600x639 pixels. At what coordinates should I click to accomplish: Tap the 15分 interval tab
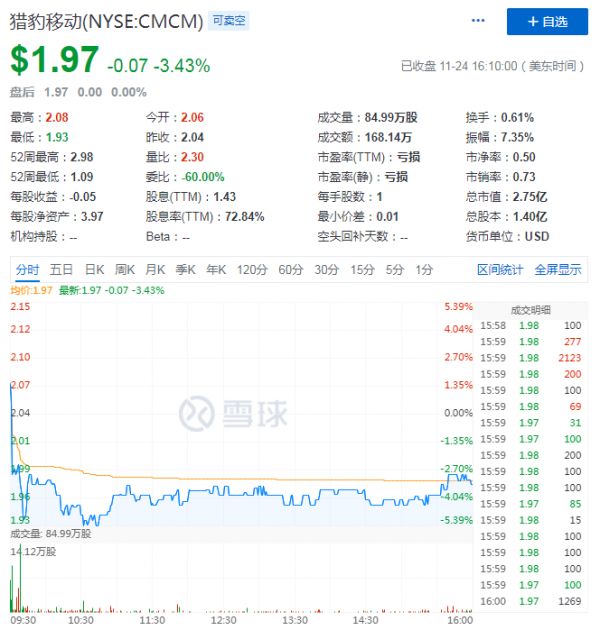pyautogui.click(x=362, y=269)
